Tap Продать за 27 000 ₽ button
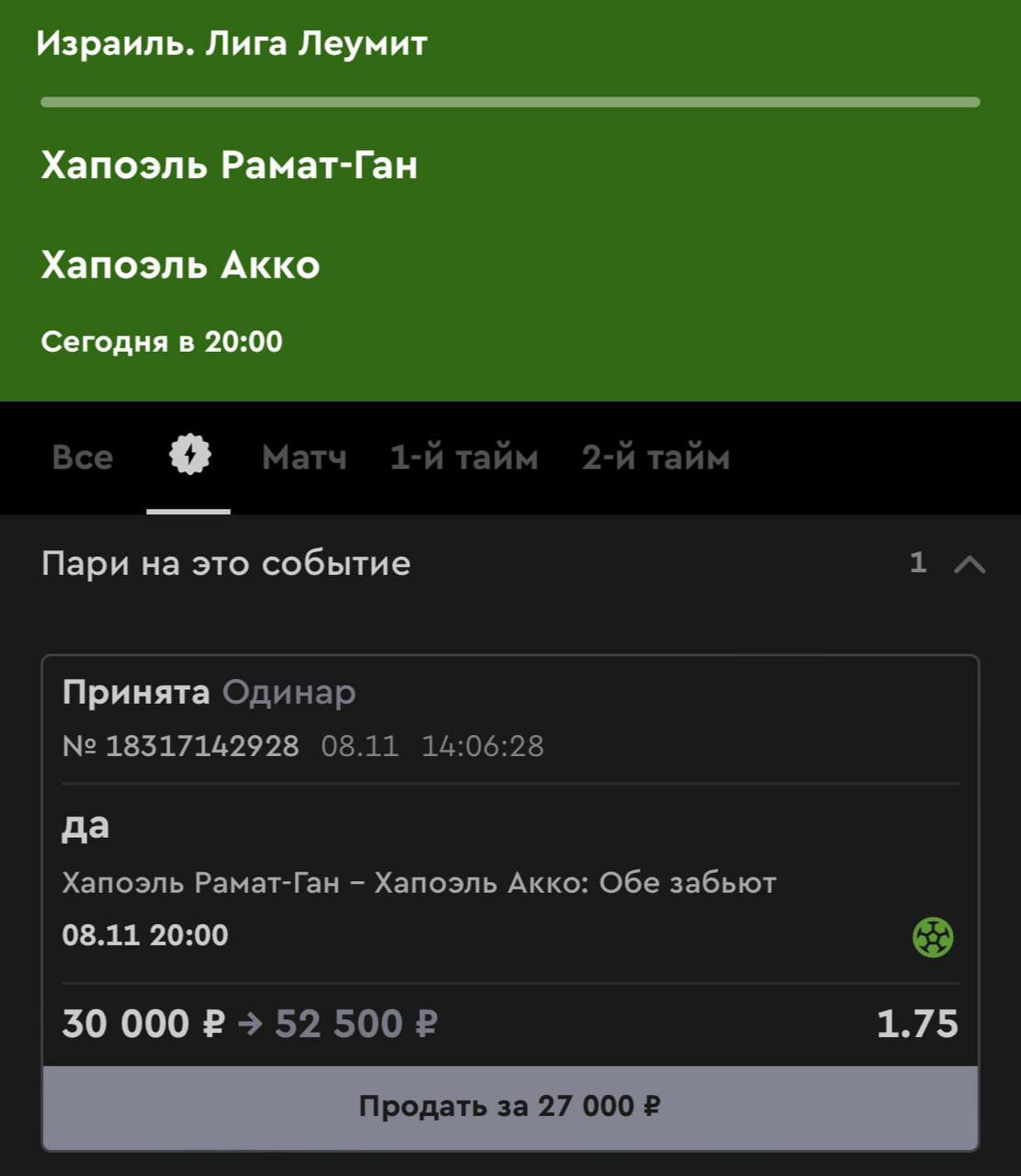The image size is (1021, 1176). (510, 1106)
